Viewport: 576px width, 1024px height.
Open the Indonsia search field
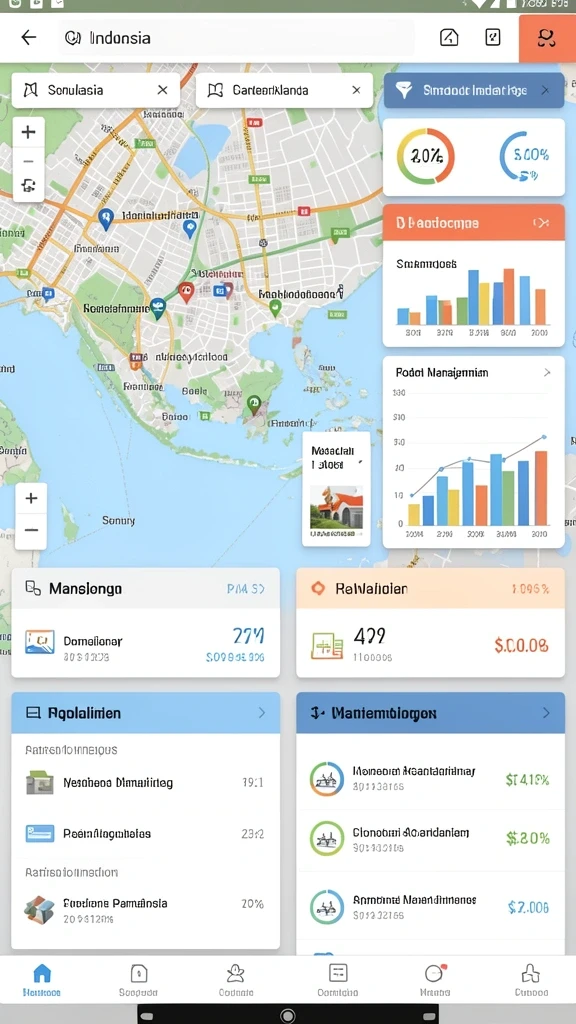[236, 38]
